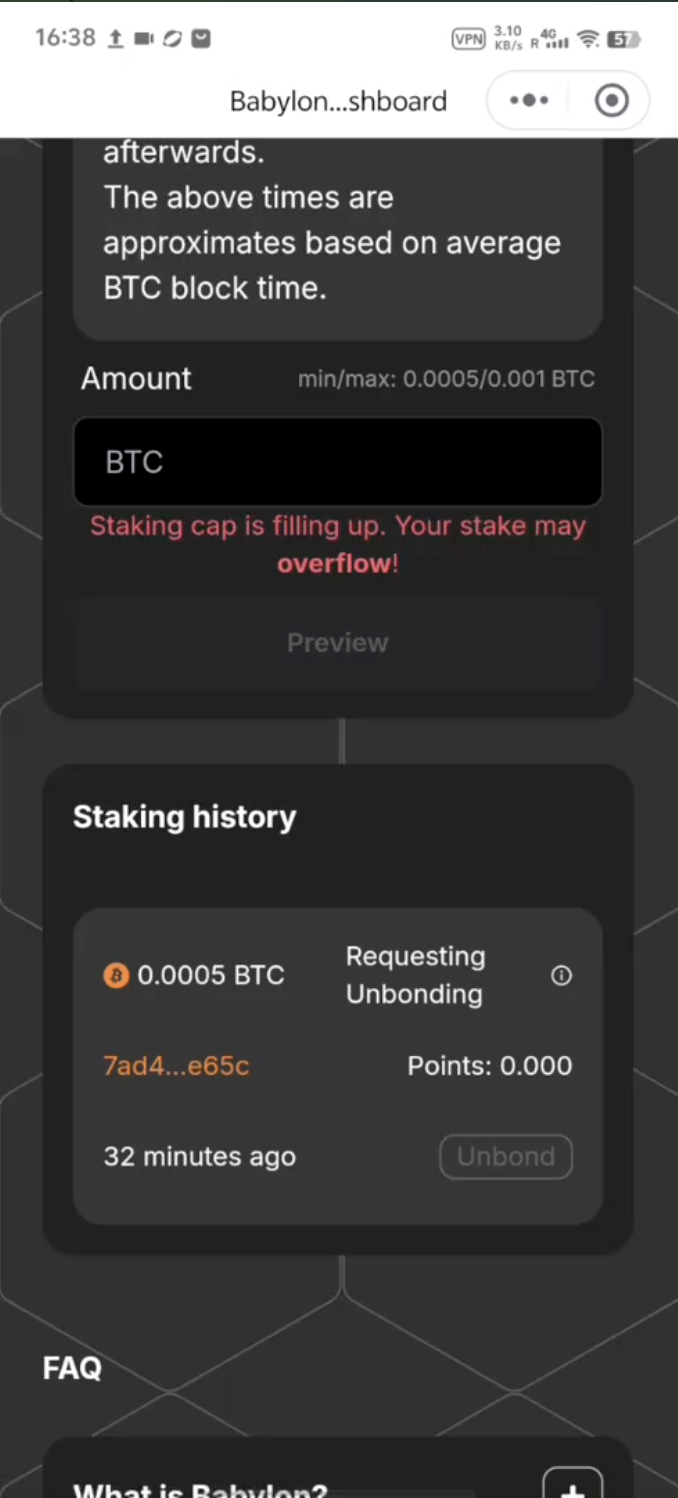Enter a BTC amount in the field
This screenshot has height=1498, width=678.
(338, 462)
